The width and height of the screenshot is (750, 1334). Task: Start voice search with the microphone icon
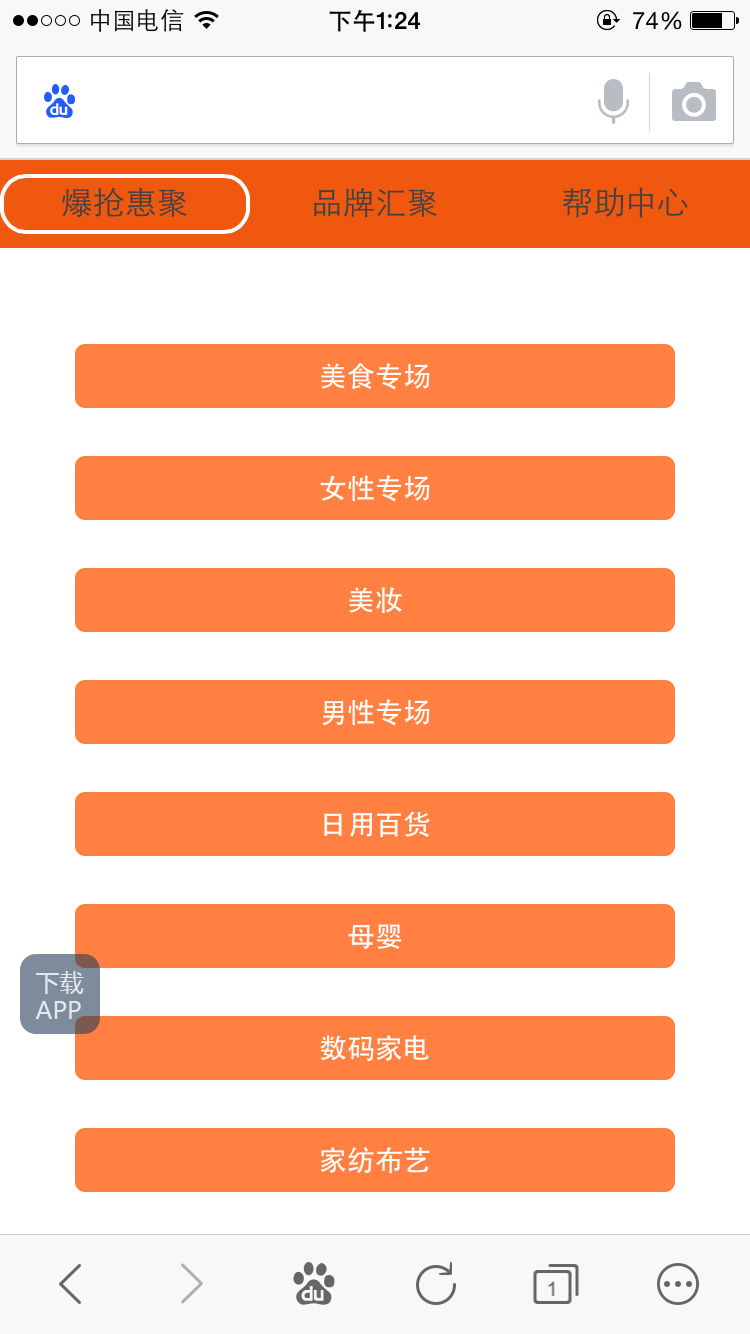tap(613, 101)
